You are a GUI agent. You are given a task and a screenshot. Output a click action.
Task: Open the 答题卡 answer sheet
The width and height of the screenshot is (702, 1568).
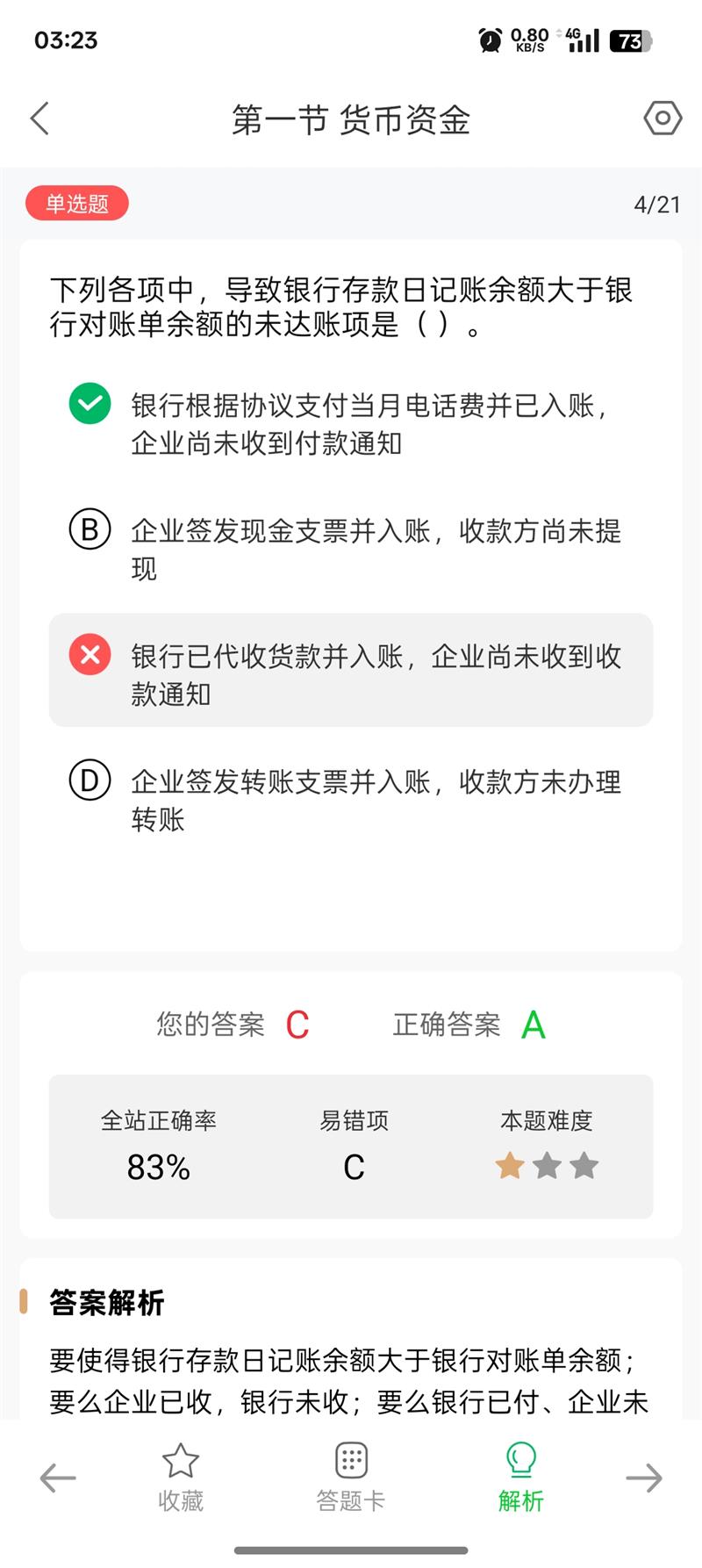[351, 1478]
